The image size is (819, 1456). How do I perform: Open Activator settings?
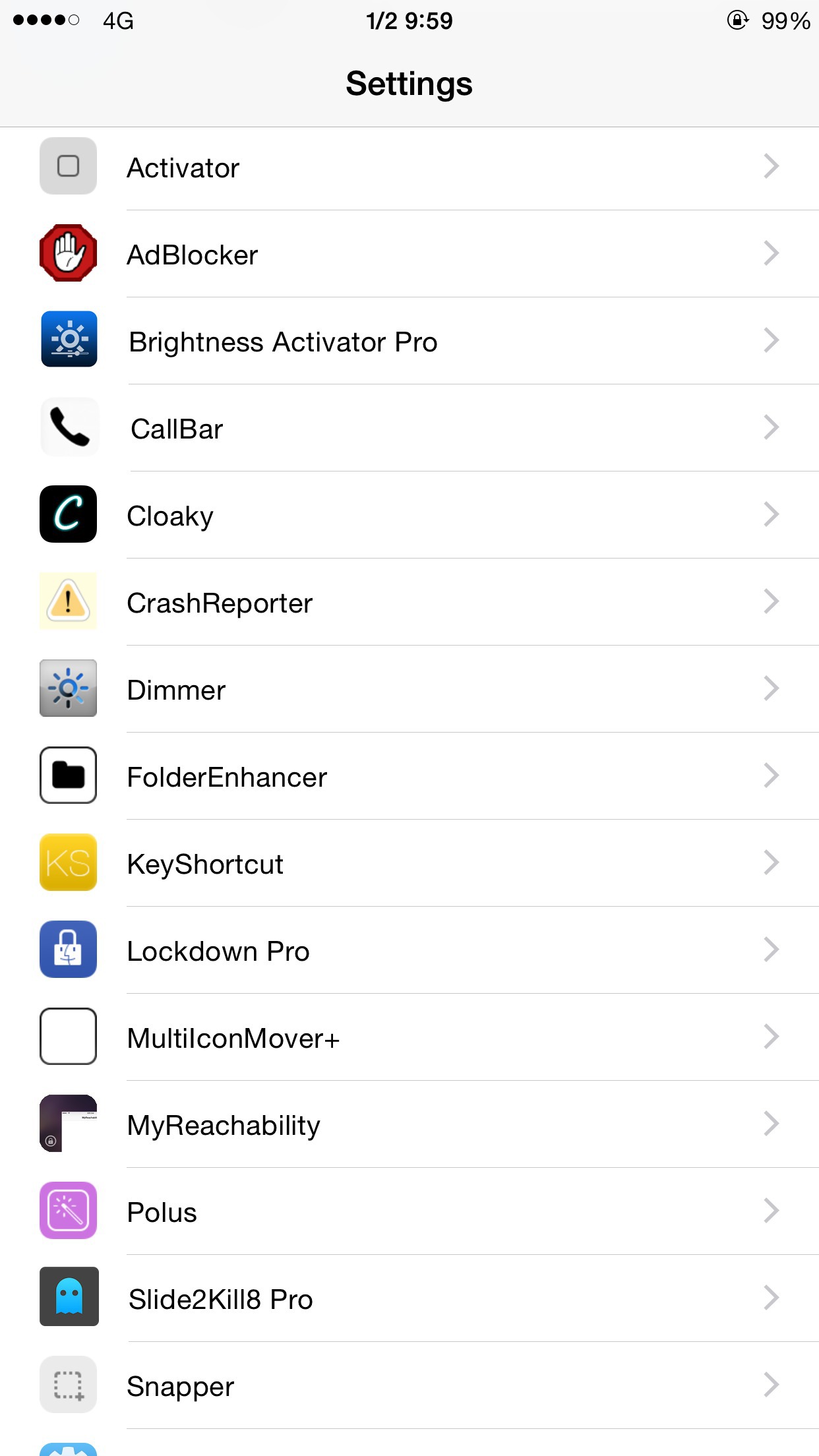click(x=409, y=167)
